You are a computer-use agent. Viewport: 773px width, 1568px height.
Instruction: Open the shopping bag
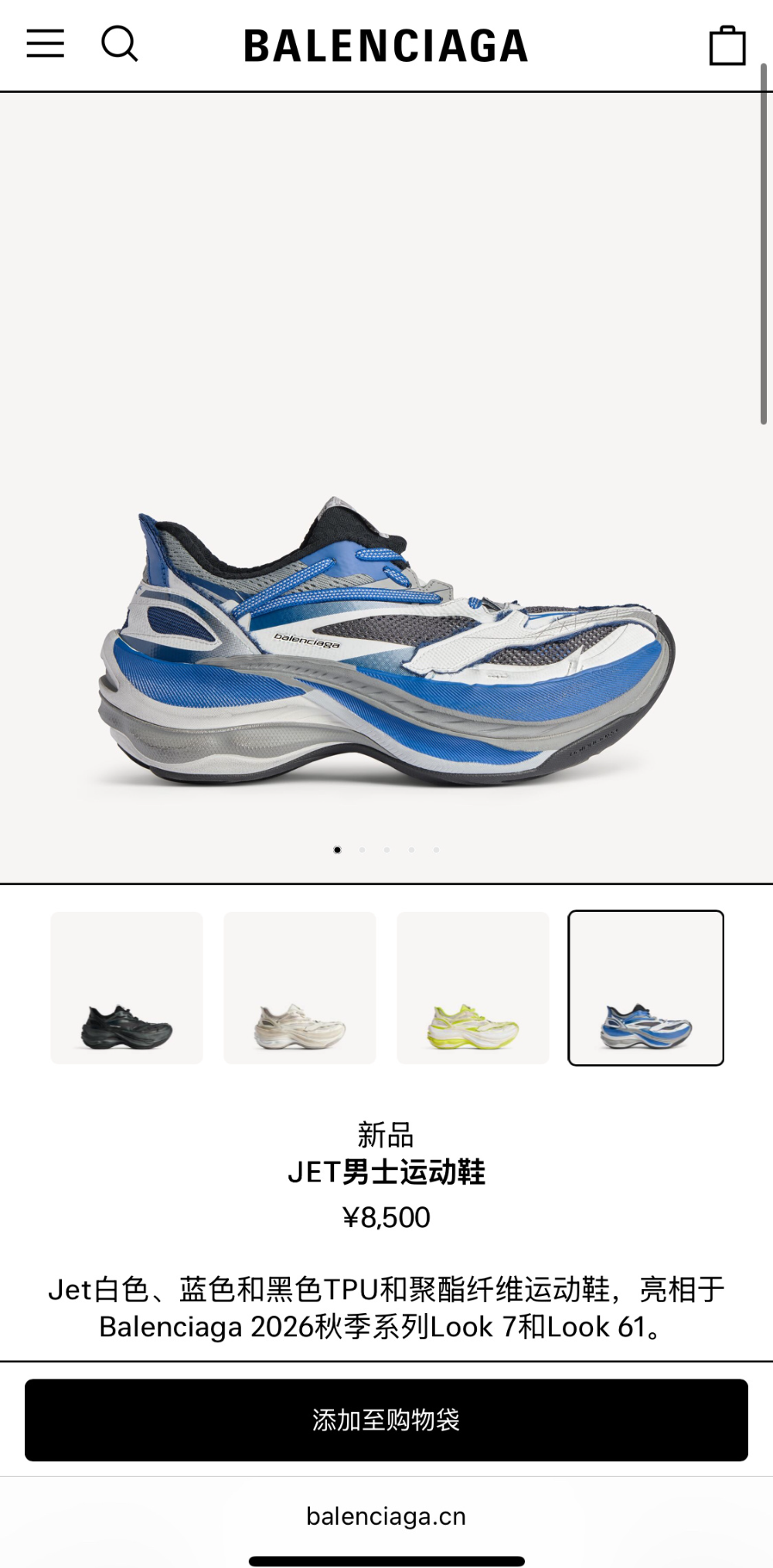727,45
